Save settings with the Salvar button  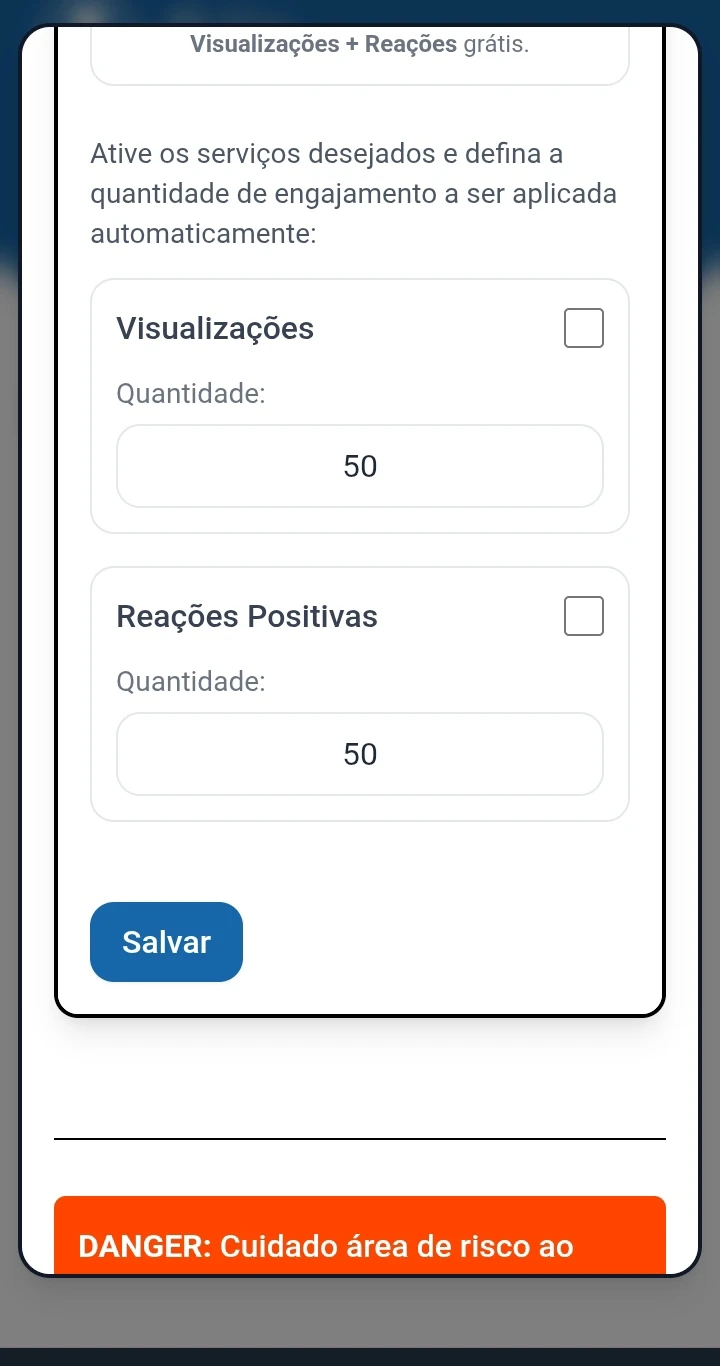pos(166,942)
